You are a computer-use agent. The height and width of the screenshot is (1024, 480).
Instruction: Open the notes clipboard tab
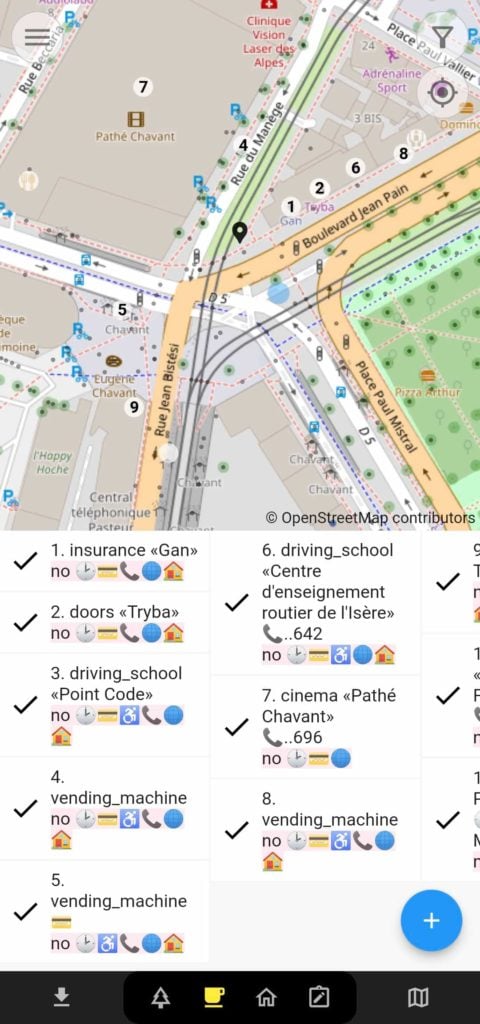coord(319,997)
